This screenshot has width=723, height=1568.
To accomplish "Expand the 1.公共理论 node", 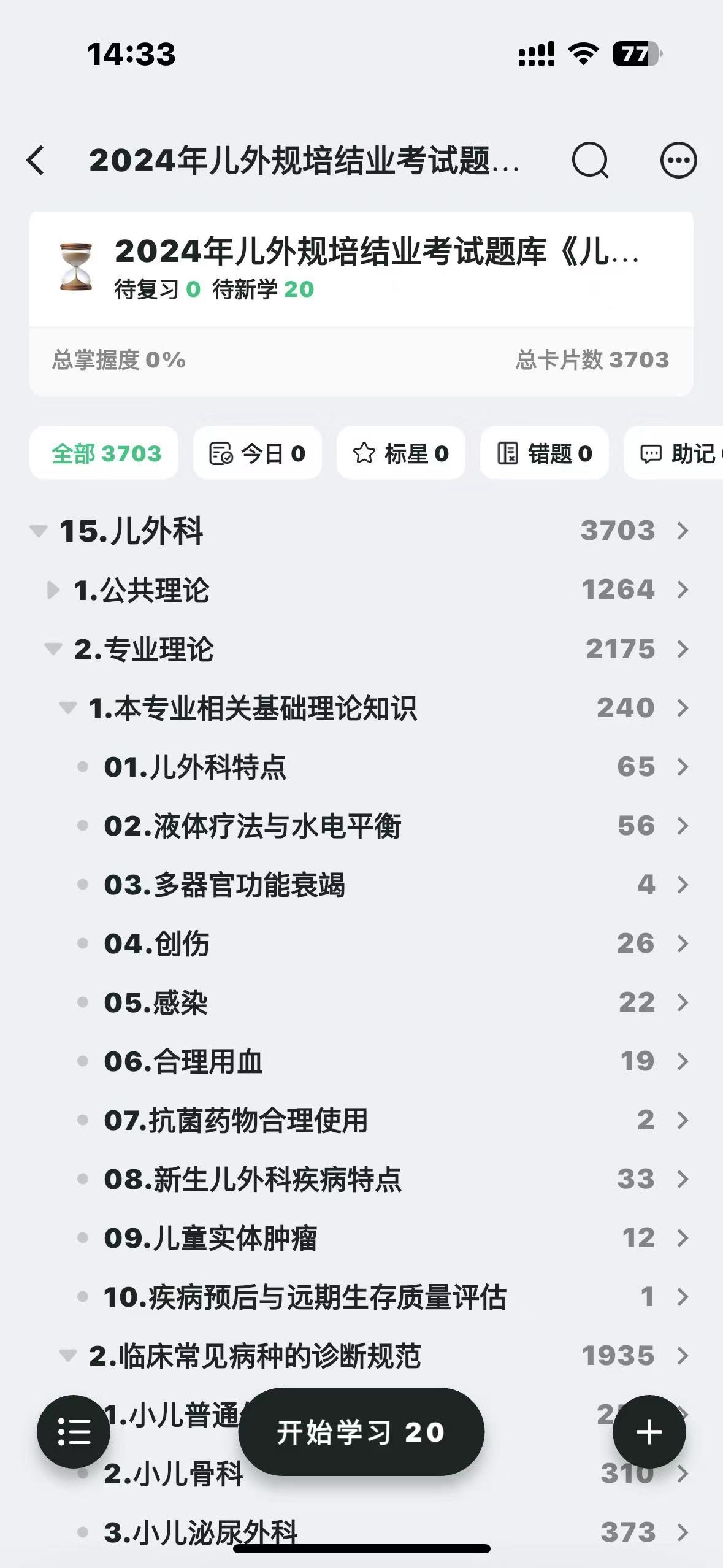I will 53,590.
